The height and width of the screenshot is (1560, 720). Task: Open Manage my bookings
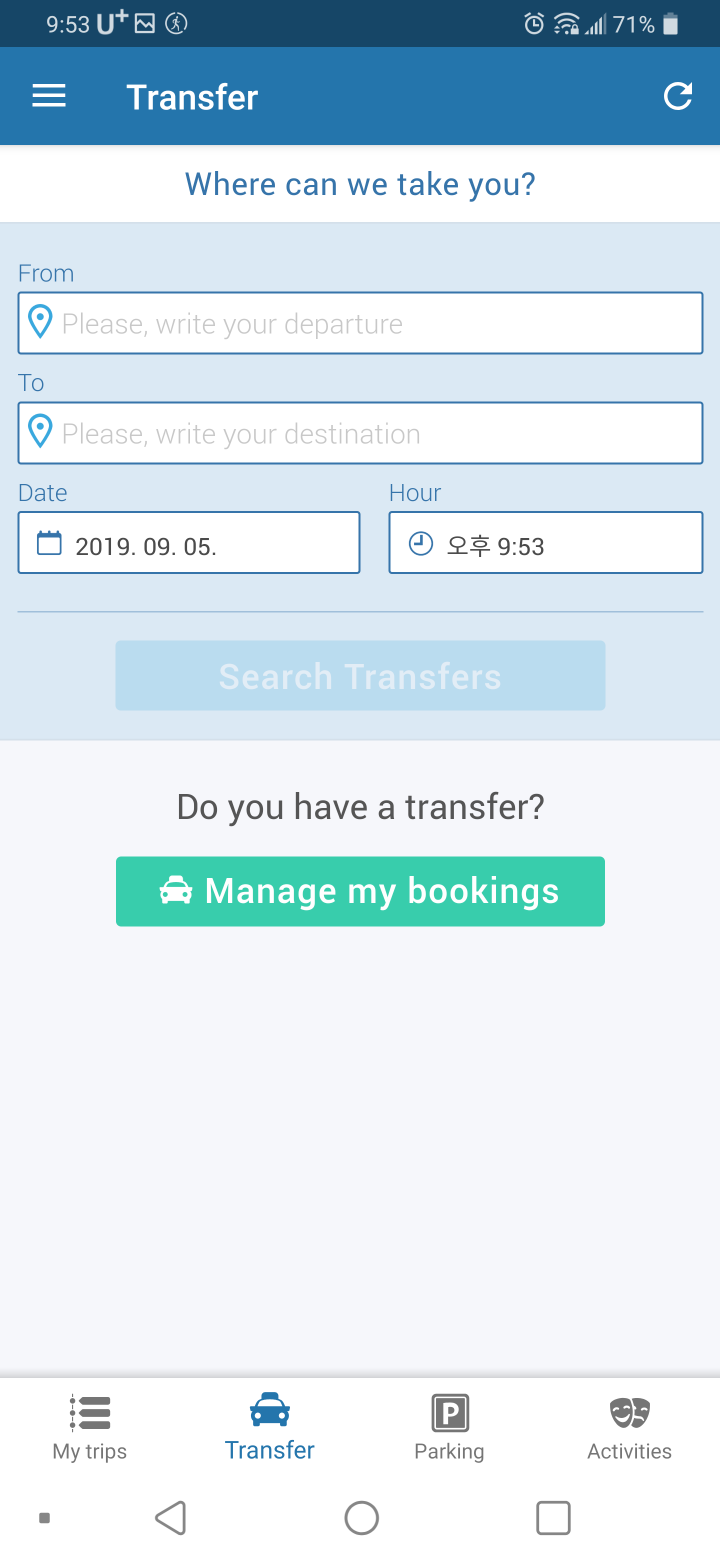tap(360, 891)
